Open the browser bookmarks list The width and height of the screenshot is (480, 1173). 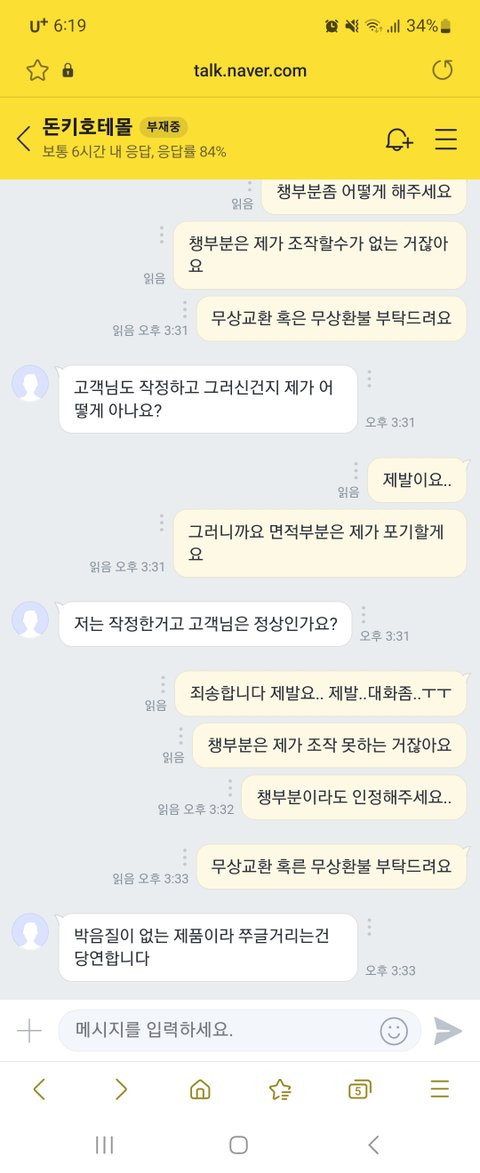click(280, 1089)
